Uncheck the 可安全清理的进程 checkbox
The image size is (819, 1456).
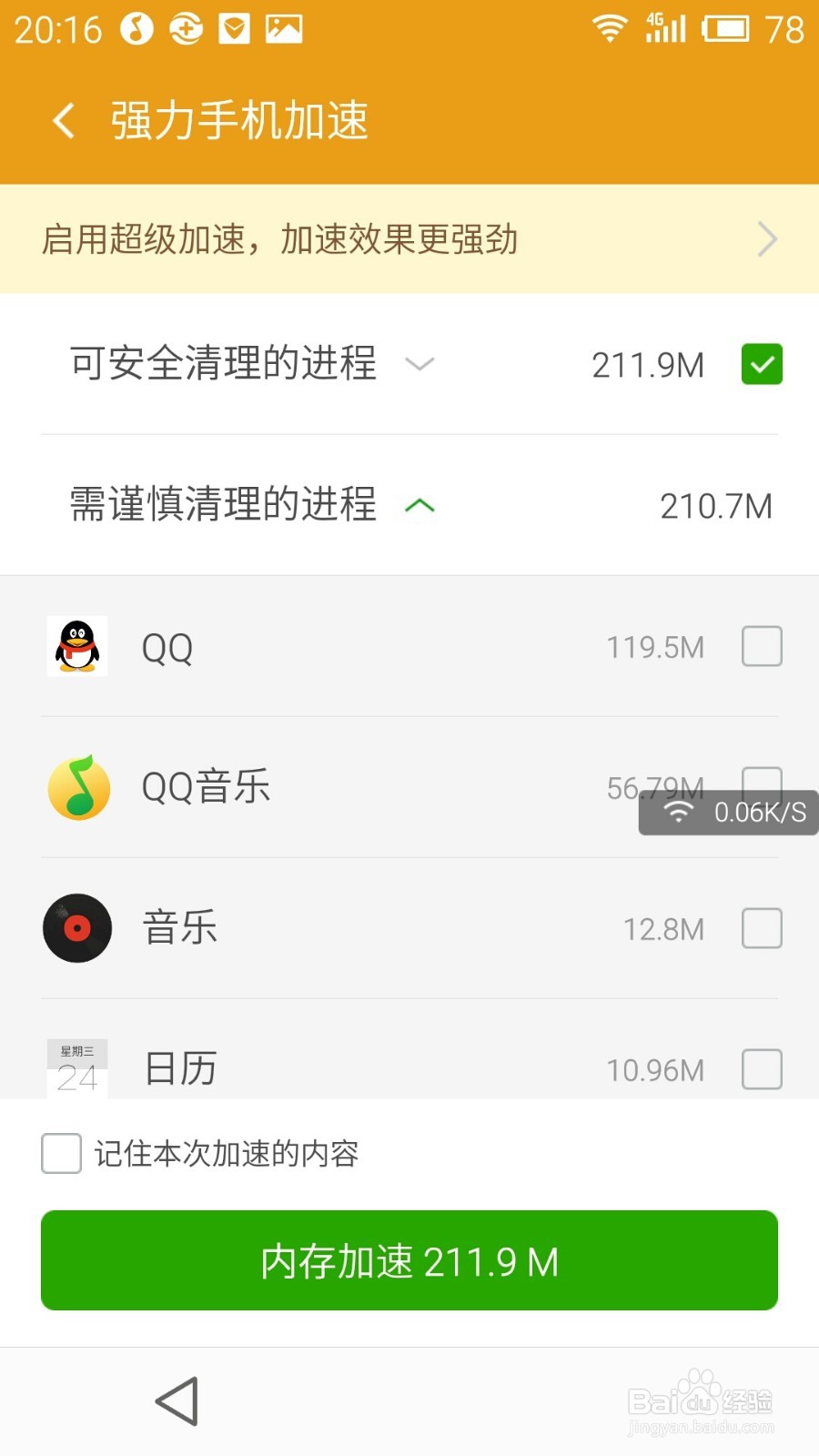point(761,364)
